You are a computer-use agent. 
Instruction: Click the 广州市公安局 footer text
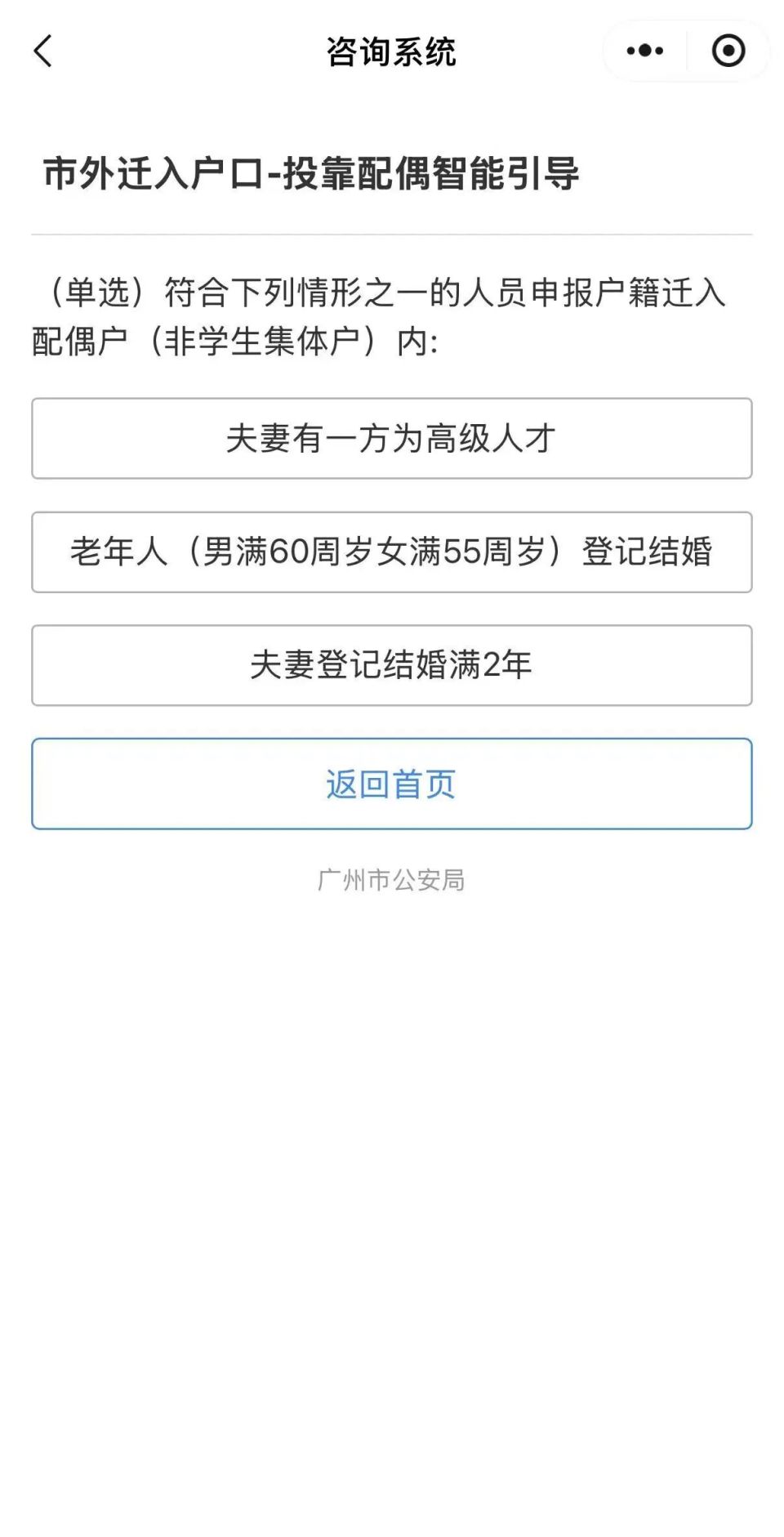tap(390, 881)
